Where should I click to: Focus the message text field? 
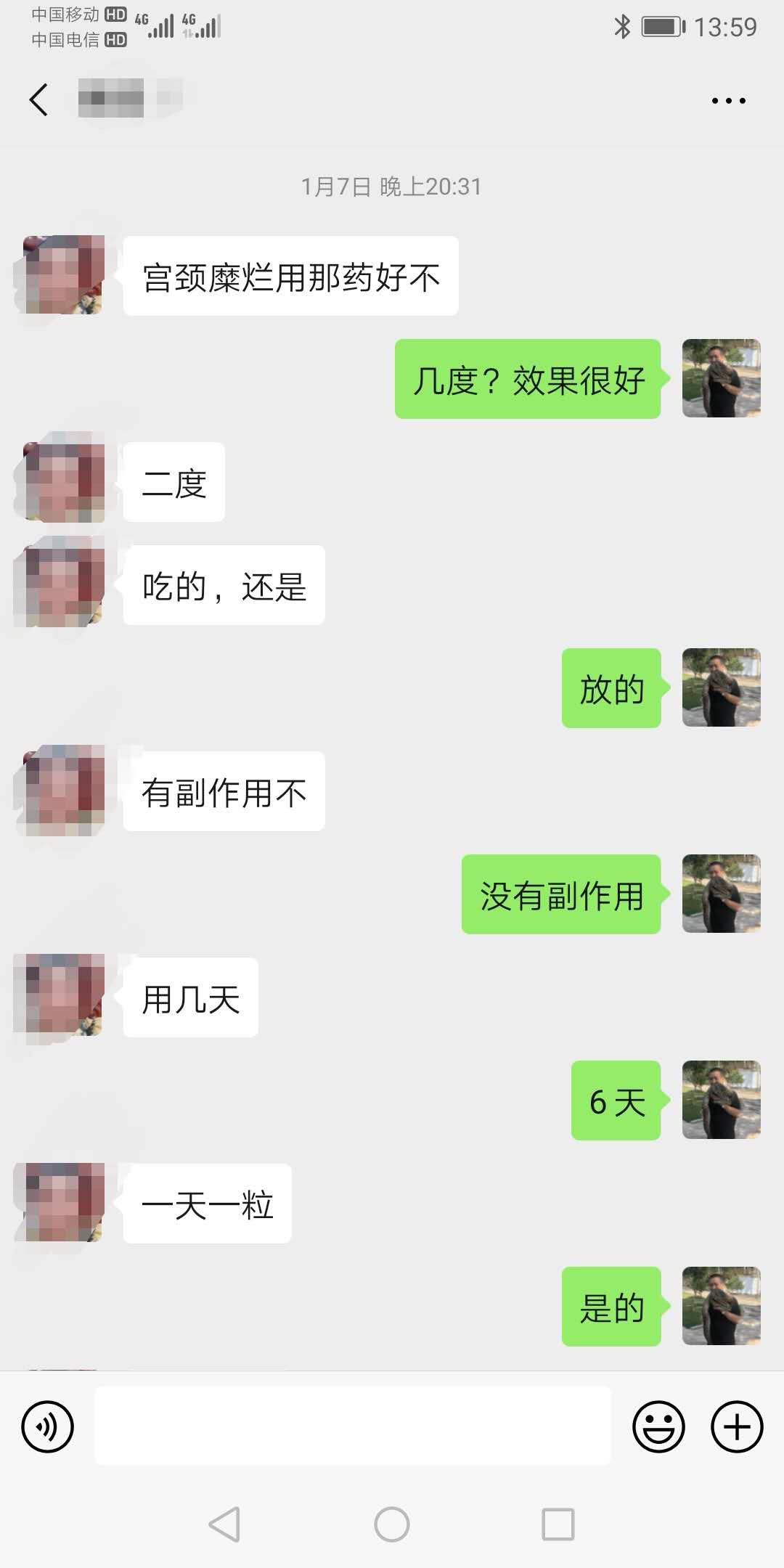click(353, 1426)
